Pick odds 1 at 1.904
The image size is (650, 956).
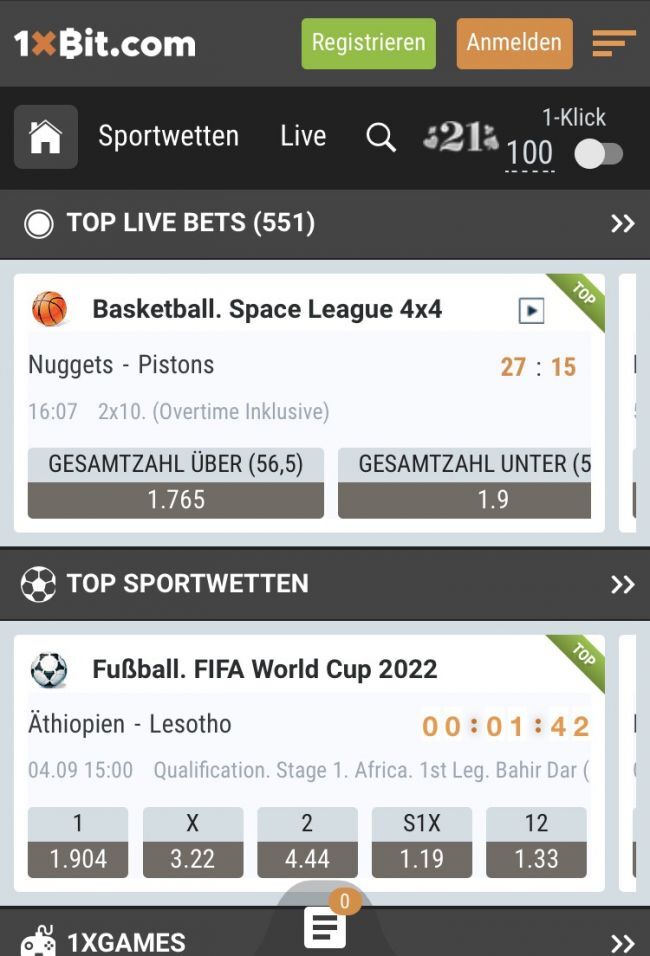point(78,858)
